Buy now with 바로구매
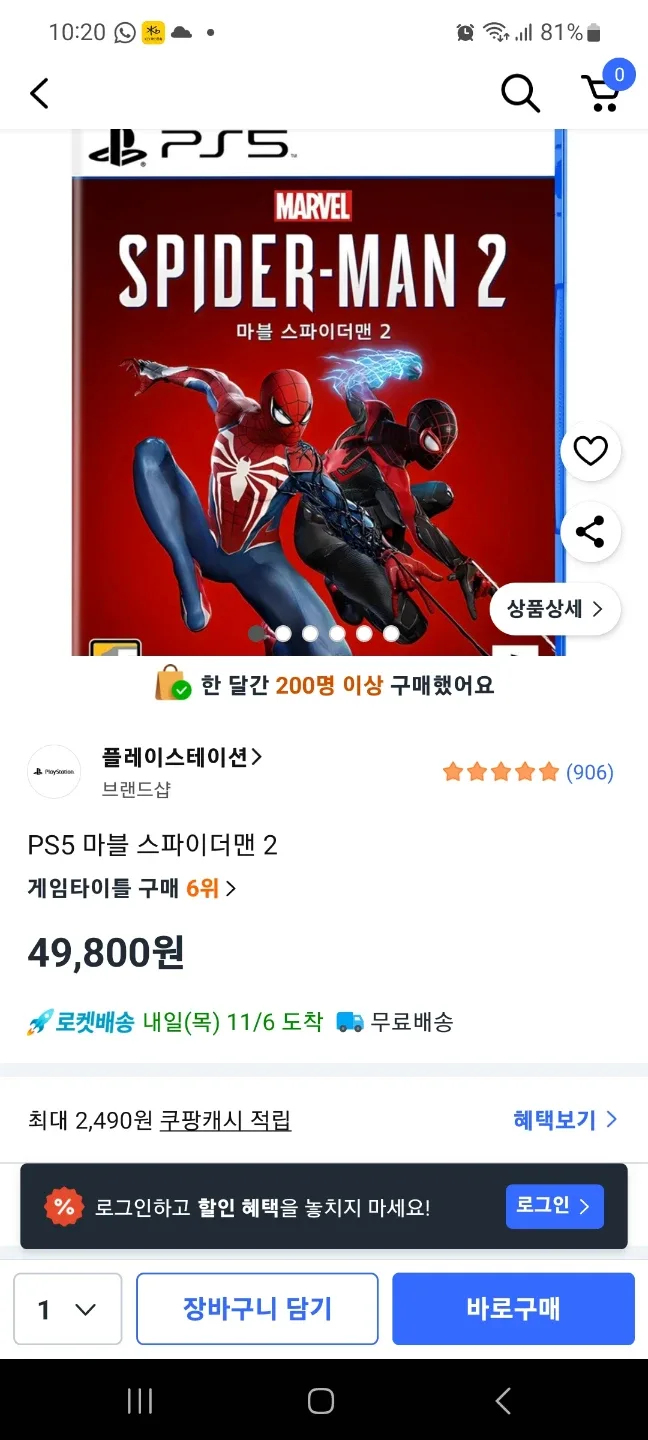The image size is (648, 1440). (x=513, y=1309)
